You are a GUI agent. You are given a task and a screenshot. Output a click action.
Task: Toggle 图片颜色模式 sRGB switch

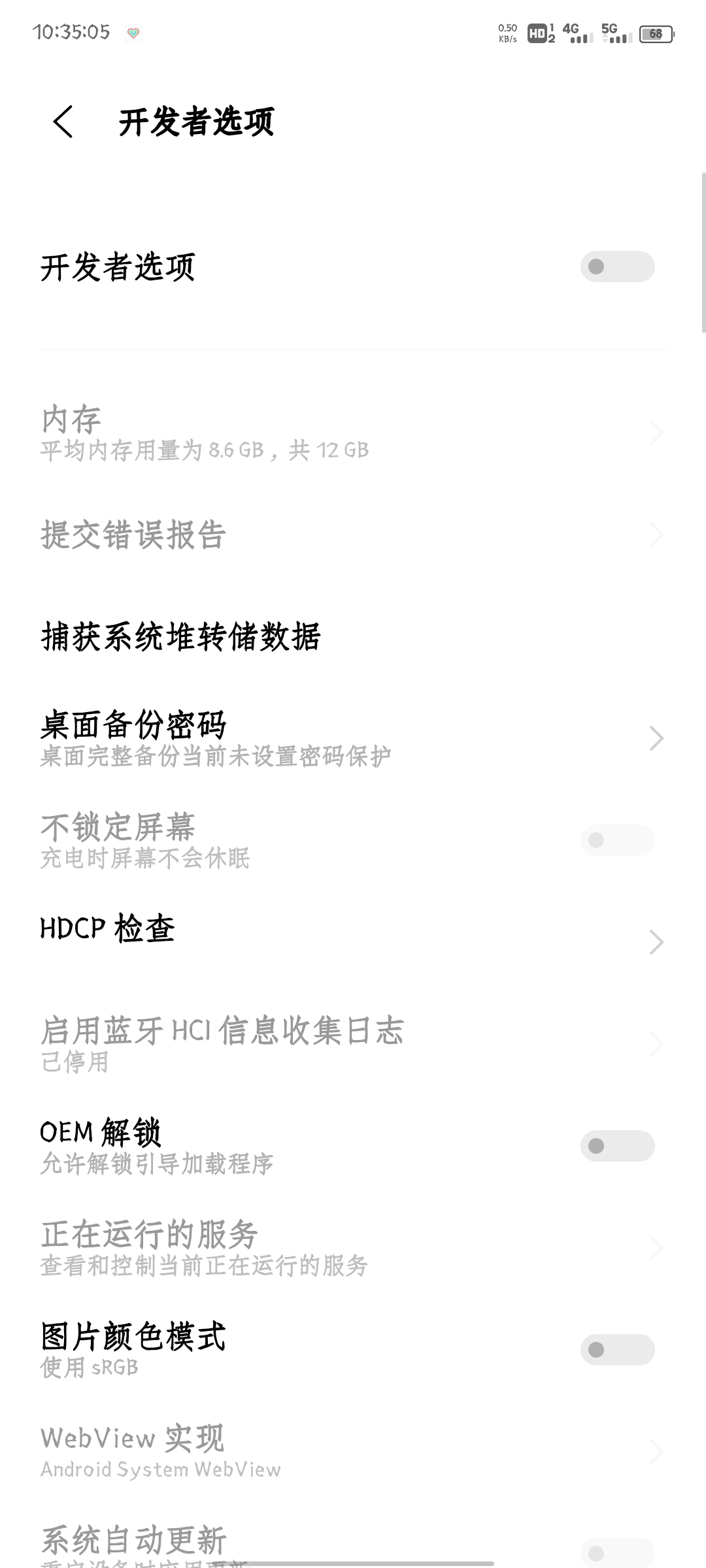click(x=617, y=1350)
